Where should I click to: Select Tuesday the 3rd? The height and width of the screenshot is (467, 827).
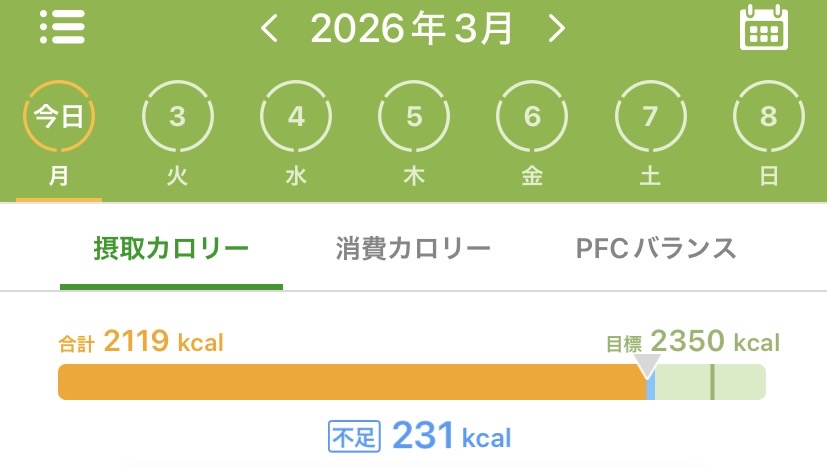click(177, 118)
